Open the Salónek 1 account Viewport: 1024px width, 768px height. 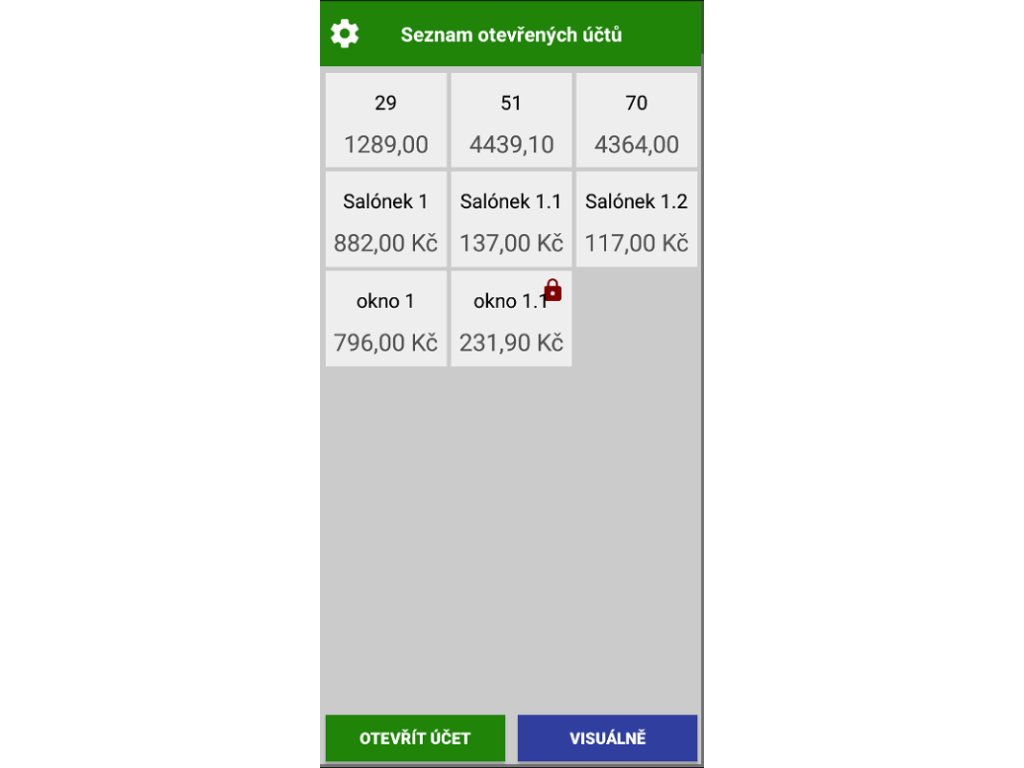(386, 219)
